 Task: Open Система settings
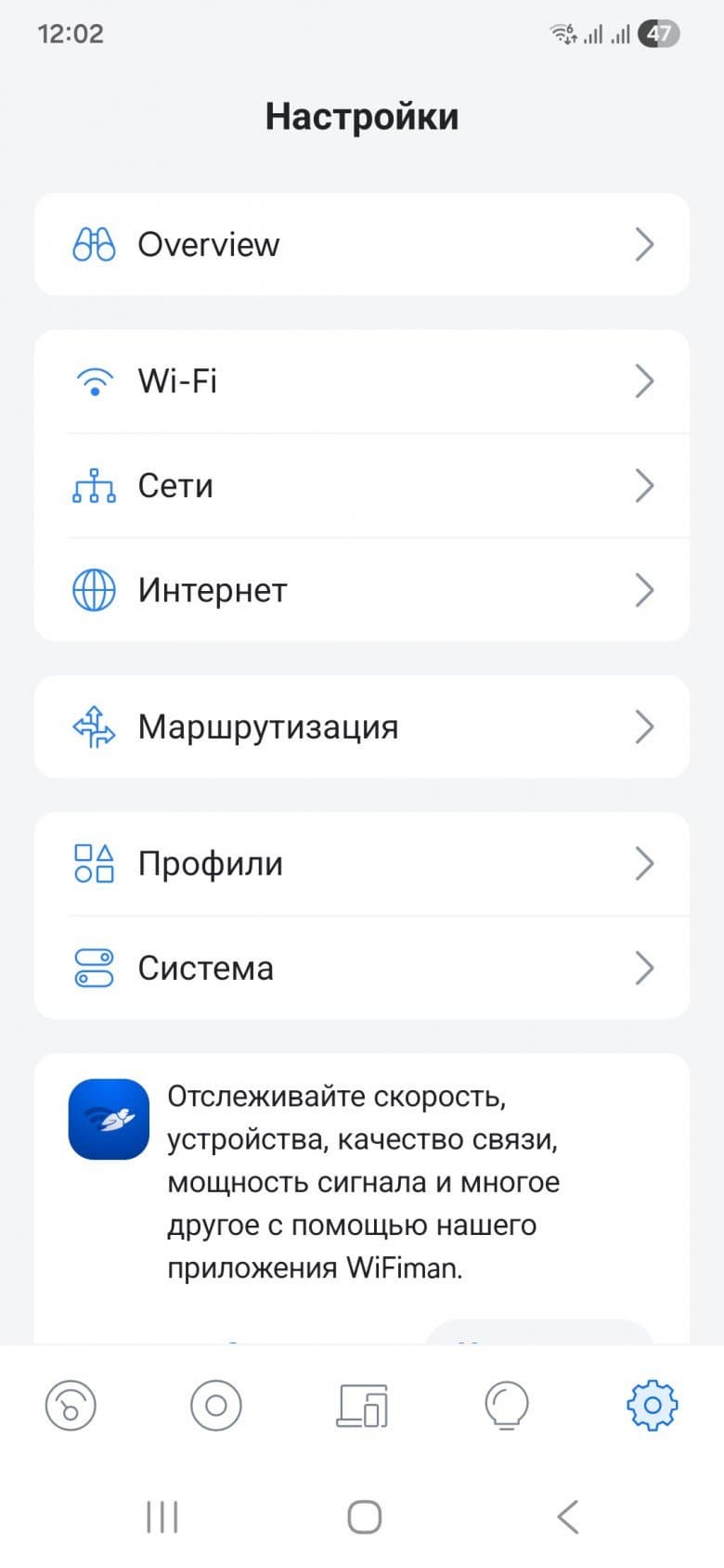(x=362, y=969)
